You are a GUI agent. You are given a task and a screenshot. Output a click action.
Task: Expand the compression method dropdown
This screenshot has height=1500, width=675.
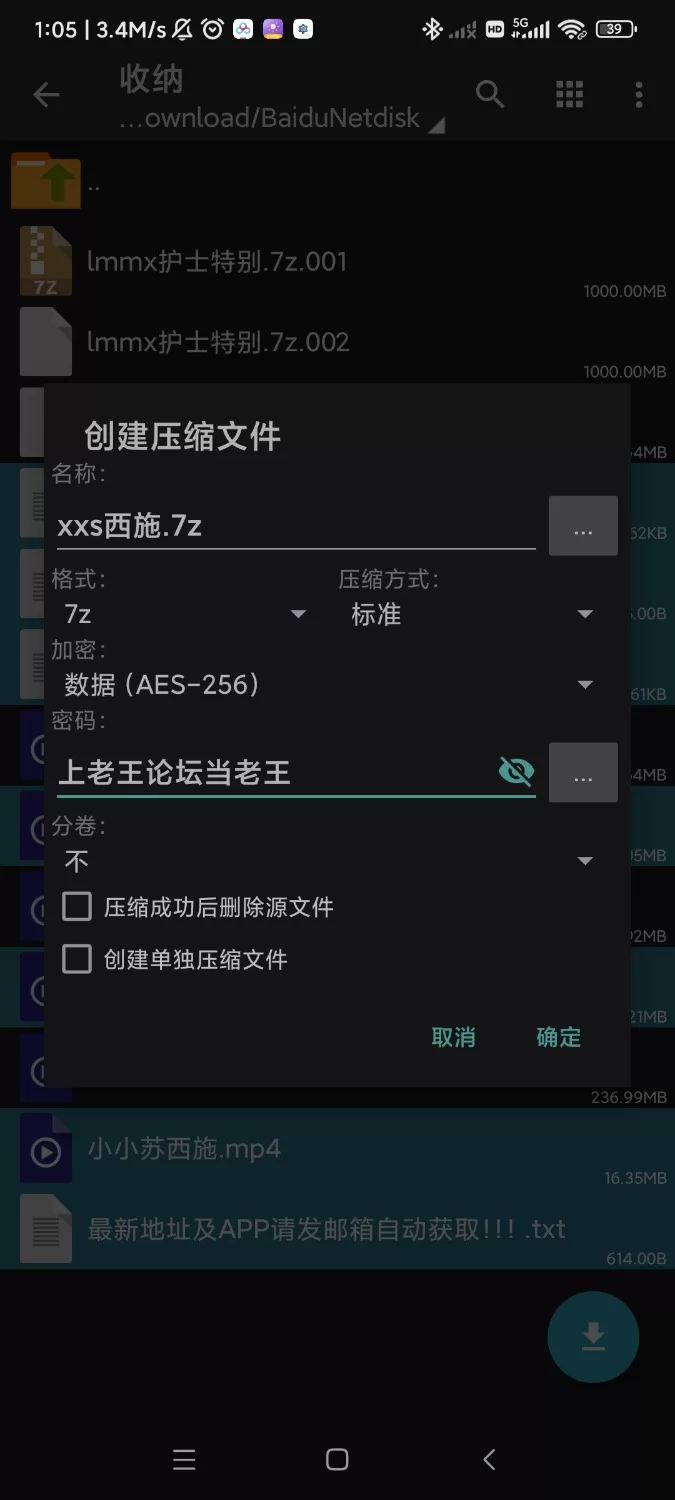[x=472, y=614]
